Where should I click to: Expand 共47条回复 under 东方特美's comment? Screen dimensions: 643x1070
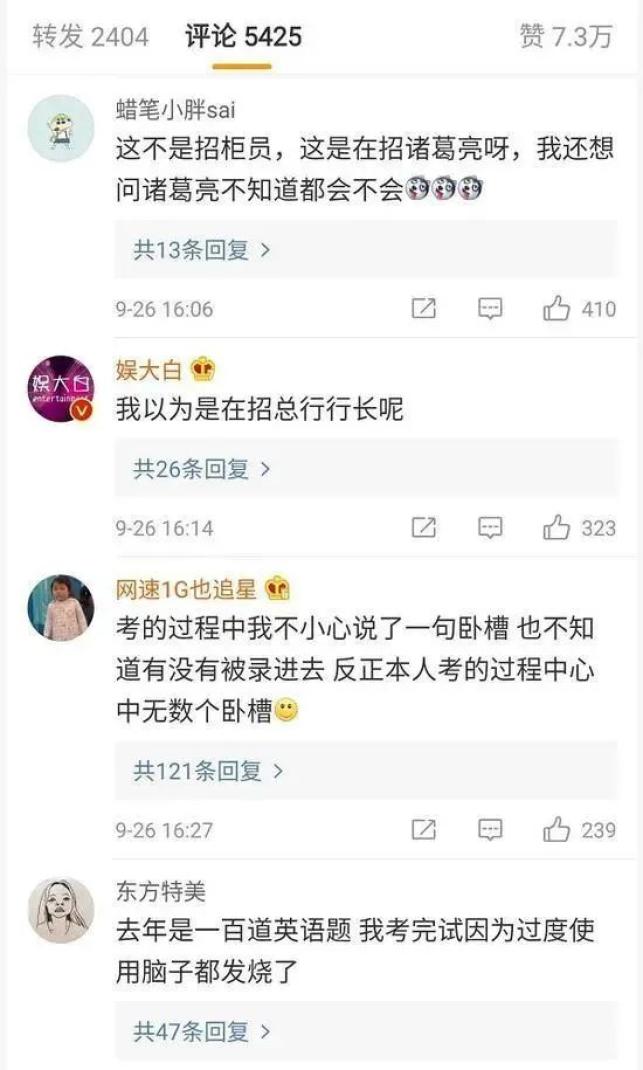(201, 1031)
